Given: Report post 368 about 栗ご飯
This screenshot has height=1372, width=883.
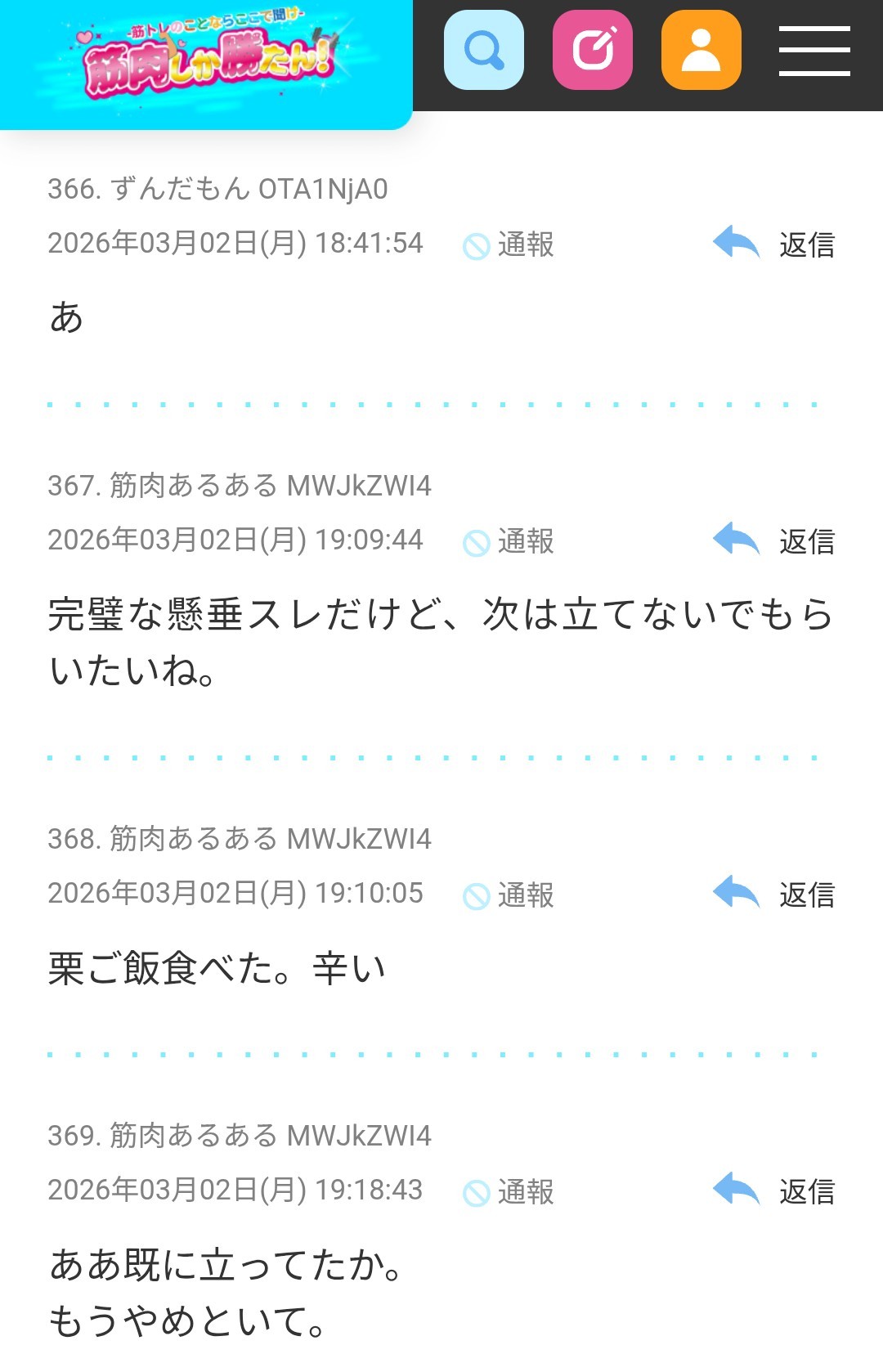Looking at the screenshot, I should coord(509,895).
